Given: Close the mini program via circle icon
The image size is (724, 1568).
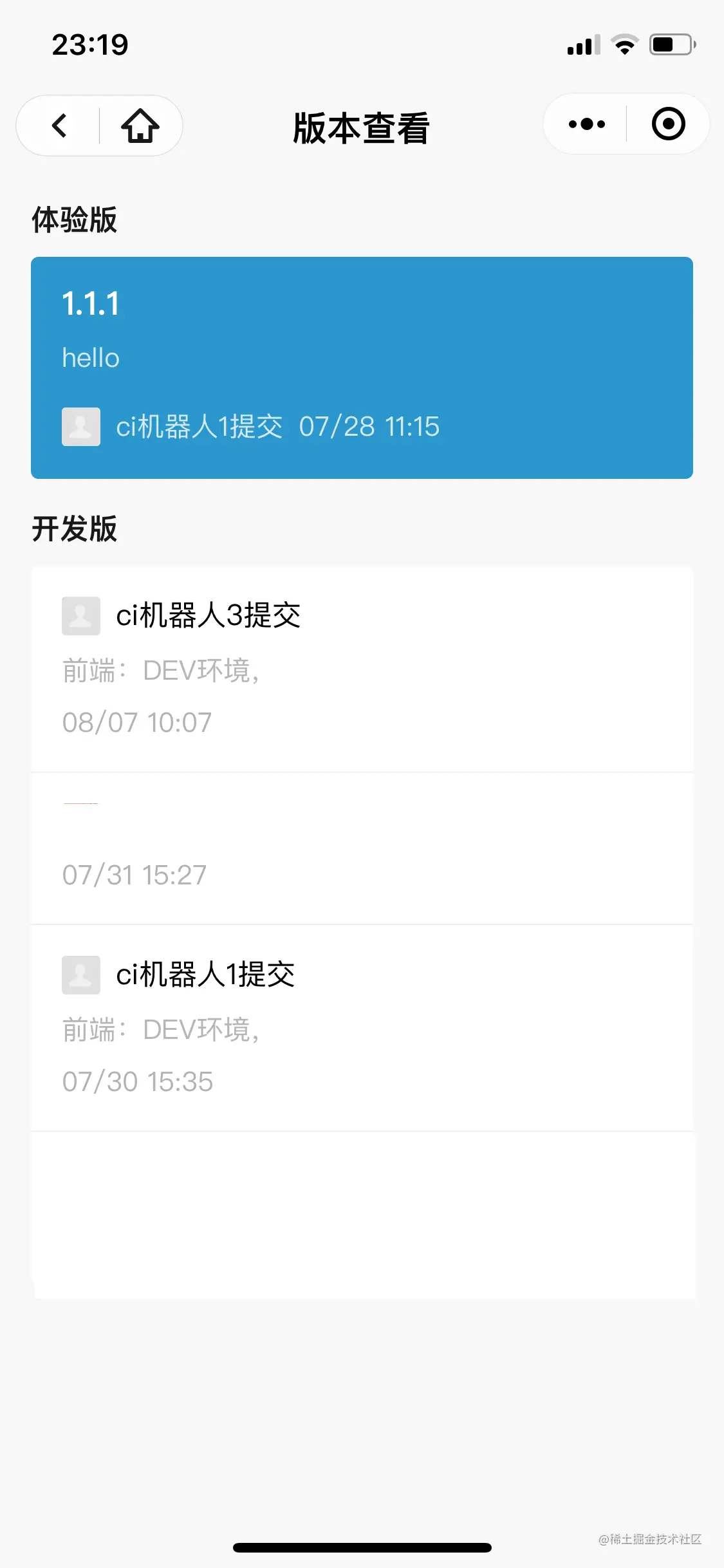Looking at the screenshot, I should pyautogui.click(x=668, y=124).
